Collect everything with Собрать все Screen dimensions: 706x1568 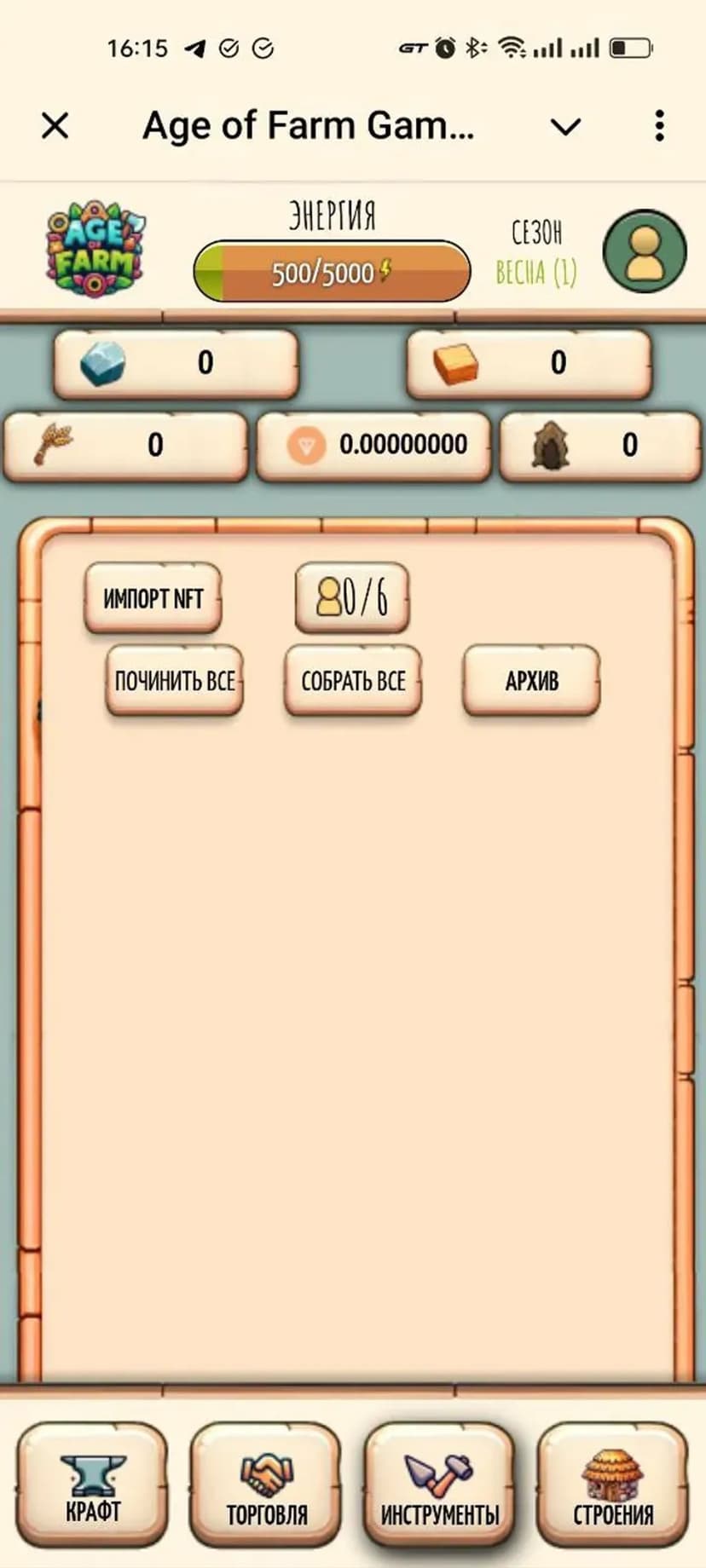[x=353, y=681]
